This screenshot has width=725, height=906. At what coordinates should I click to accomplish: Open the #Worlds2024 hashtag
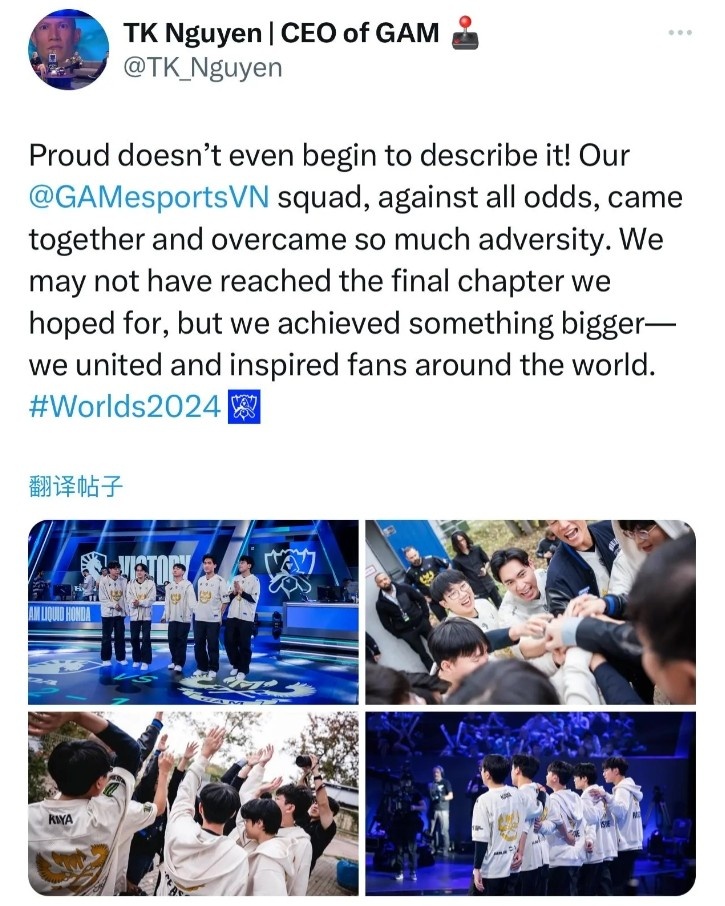[124, 407]
